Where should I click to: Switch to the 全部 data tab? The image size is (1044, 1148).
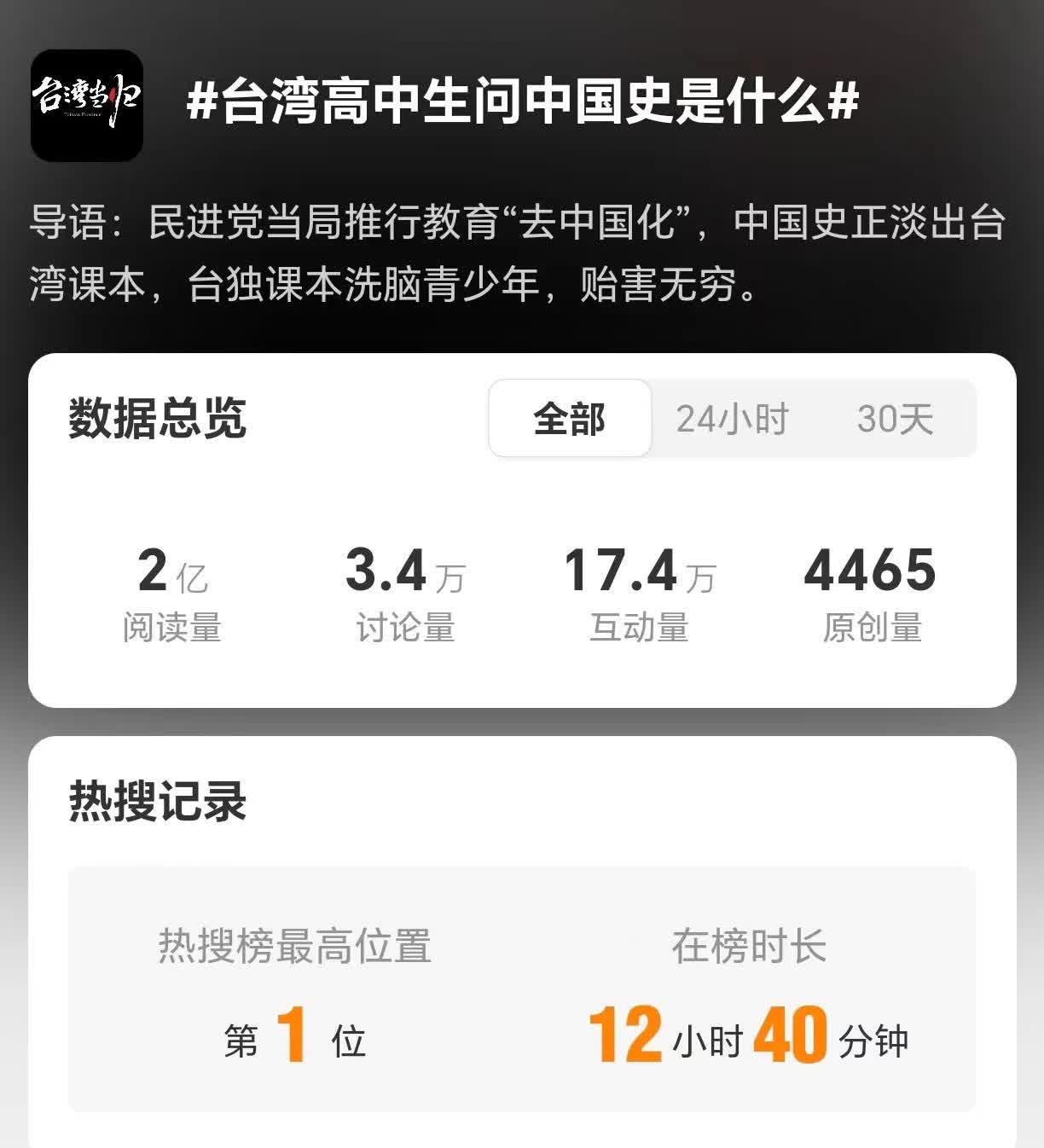[x=570, y=419]
